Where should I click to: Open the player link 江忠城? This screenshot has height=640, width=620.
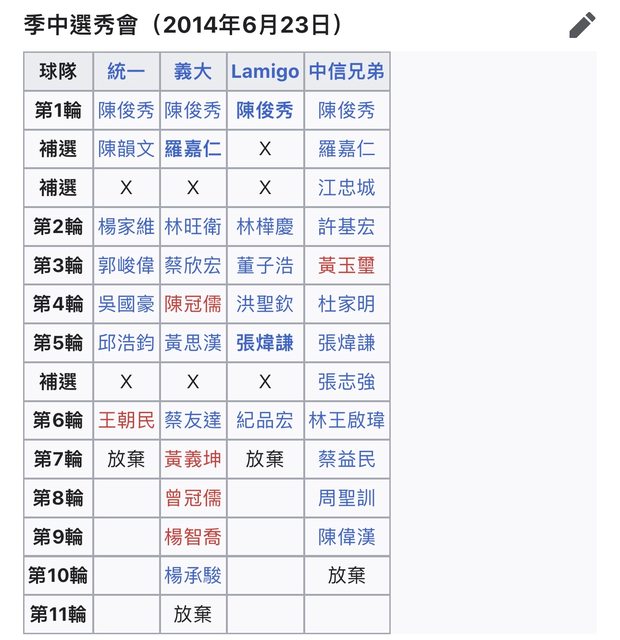tap(346, 188)
